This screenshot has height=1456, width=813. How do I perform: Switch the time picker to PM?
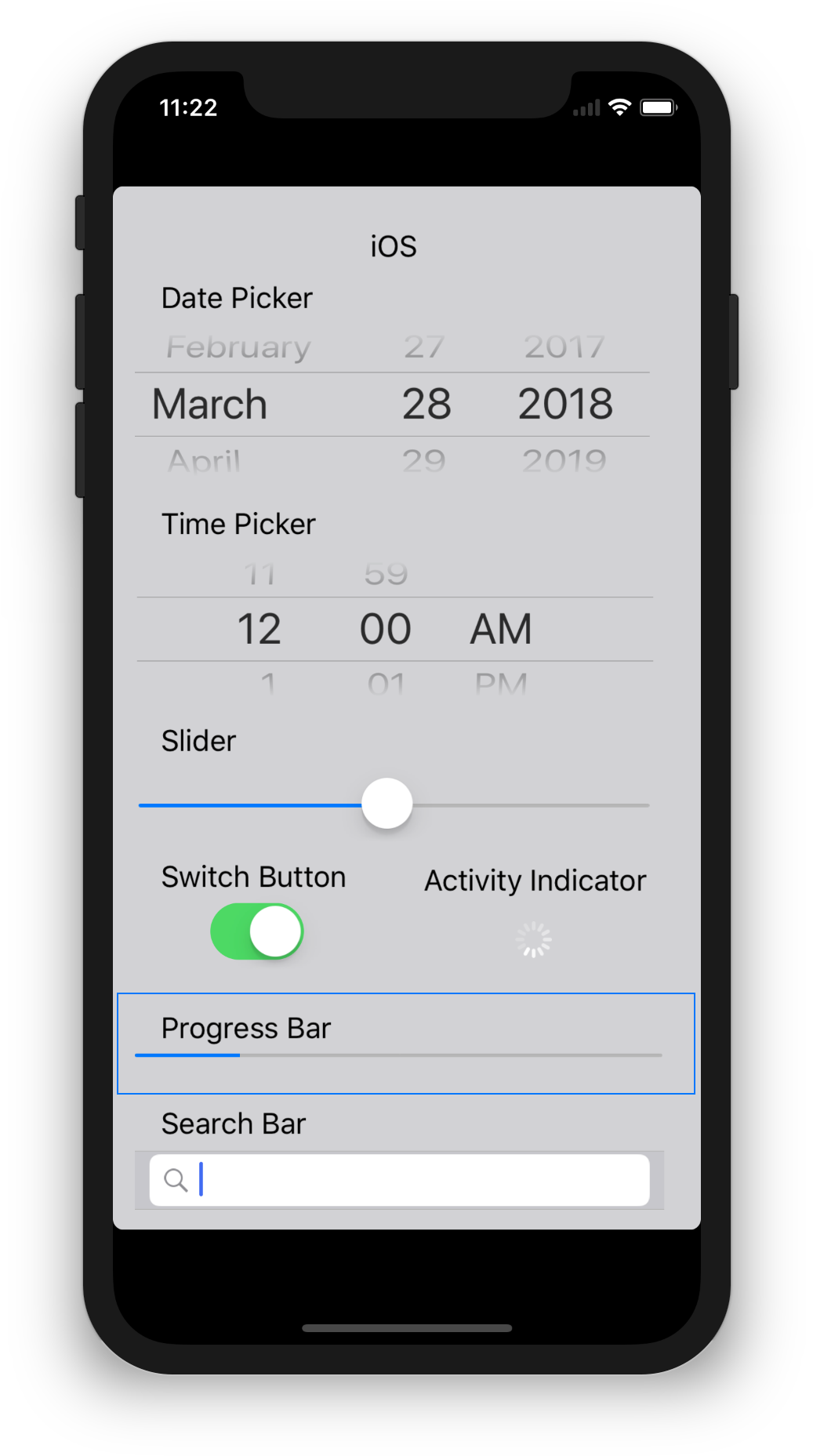coord(501,684)
